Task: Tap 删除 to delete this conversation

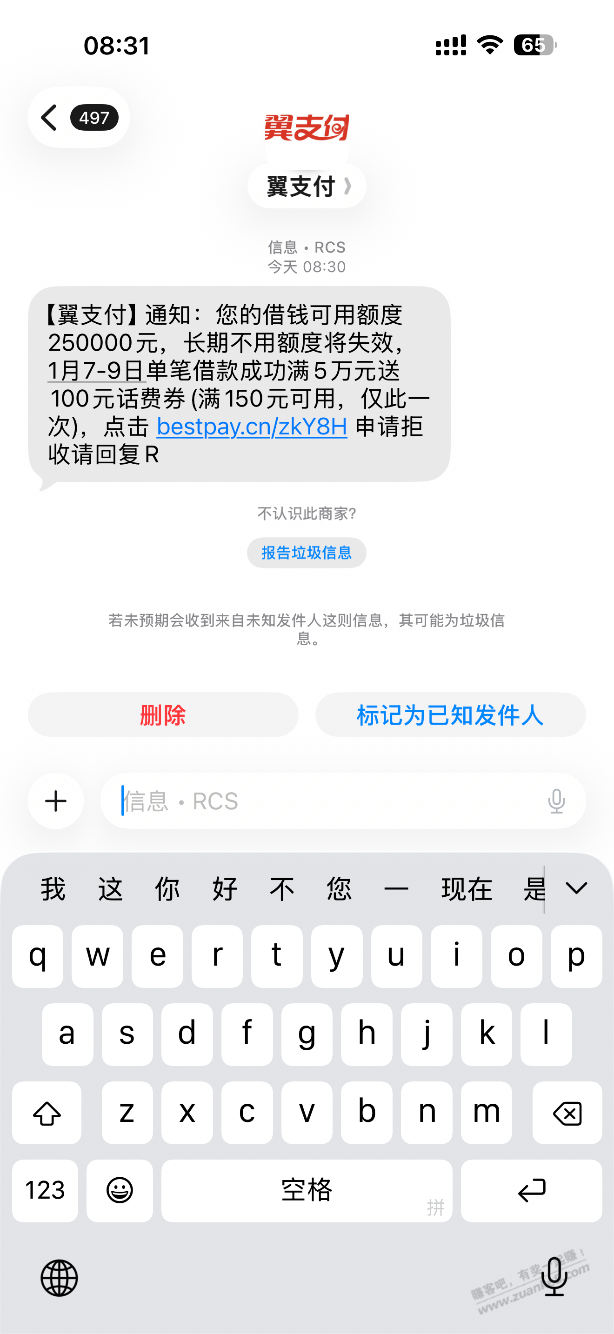Action: (x=163, y=715)
